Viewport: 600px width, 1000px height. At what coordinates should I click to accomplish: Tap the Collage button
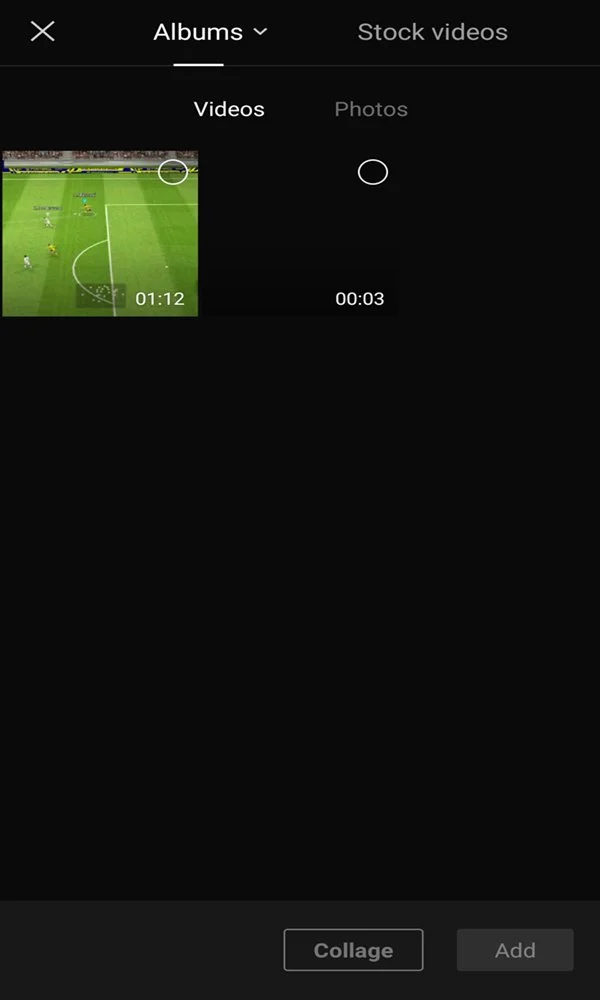click(x=353, y=950)
